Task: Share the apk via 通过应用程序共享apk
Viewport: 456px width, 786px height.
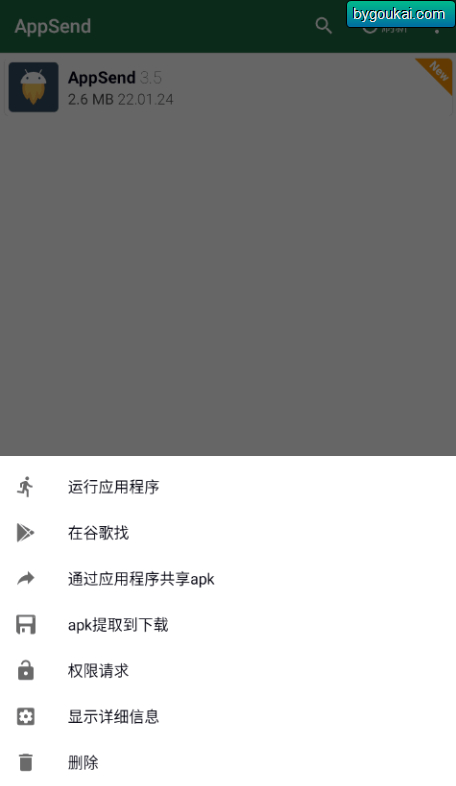Action: [228, 578]
